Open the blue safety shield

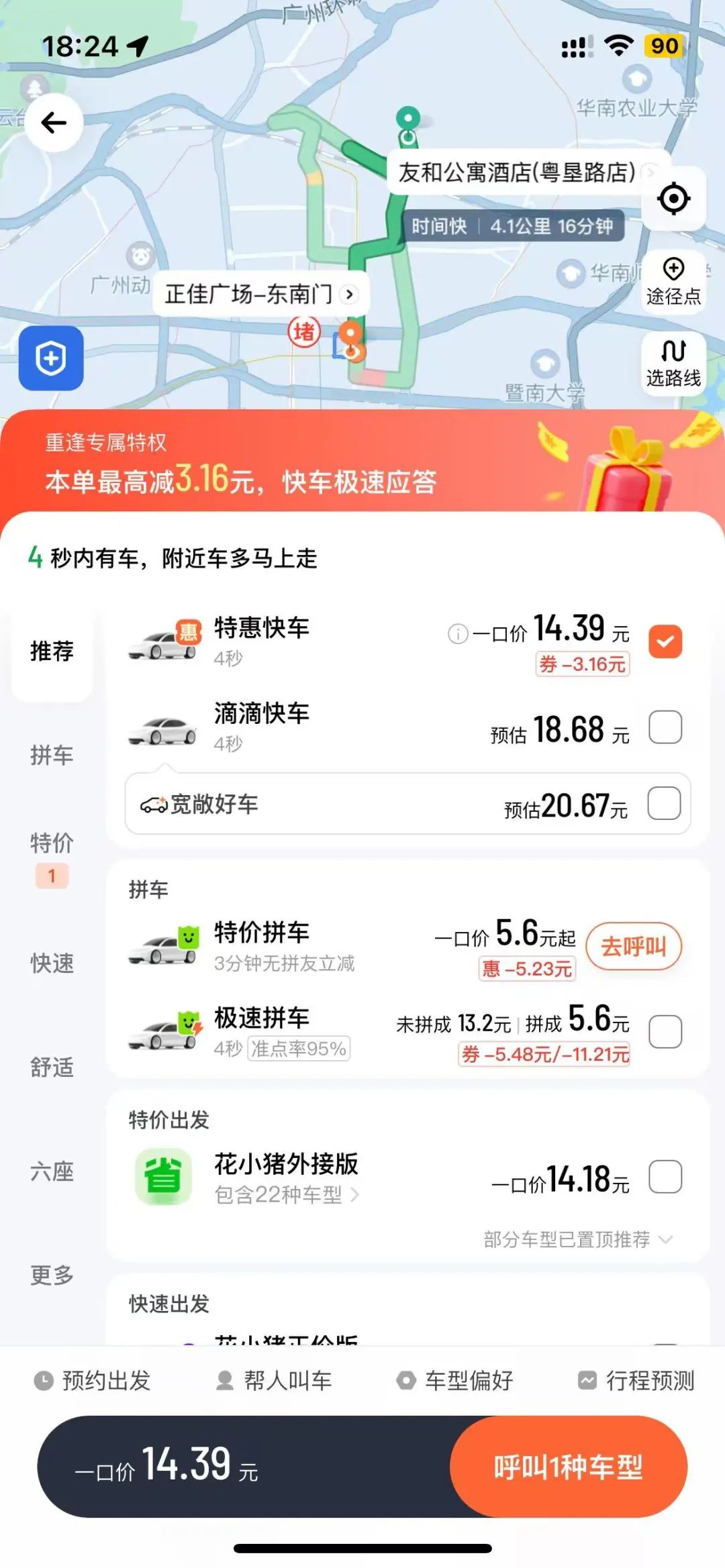coord(51,358)
